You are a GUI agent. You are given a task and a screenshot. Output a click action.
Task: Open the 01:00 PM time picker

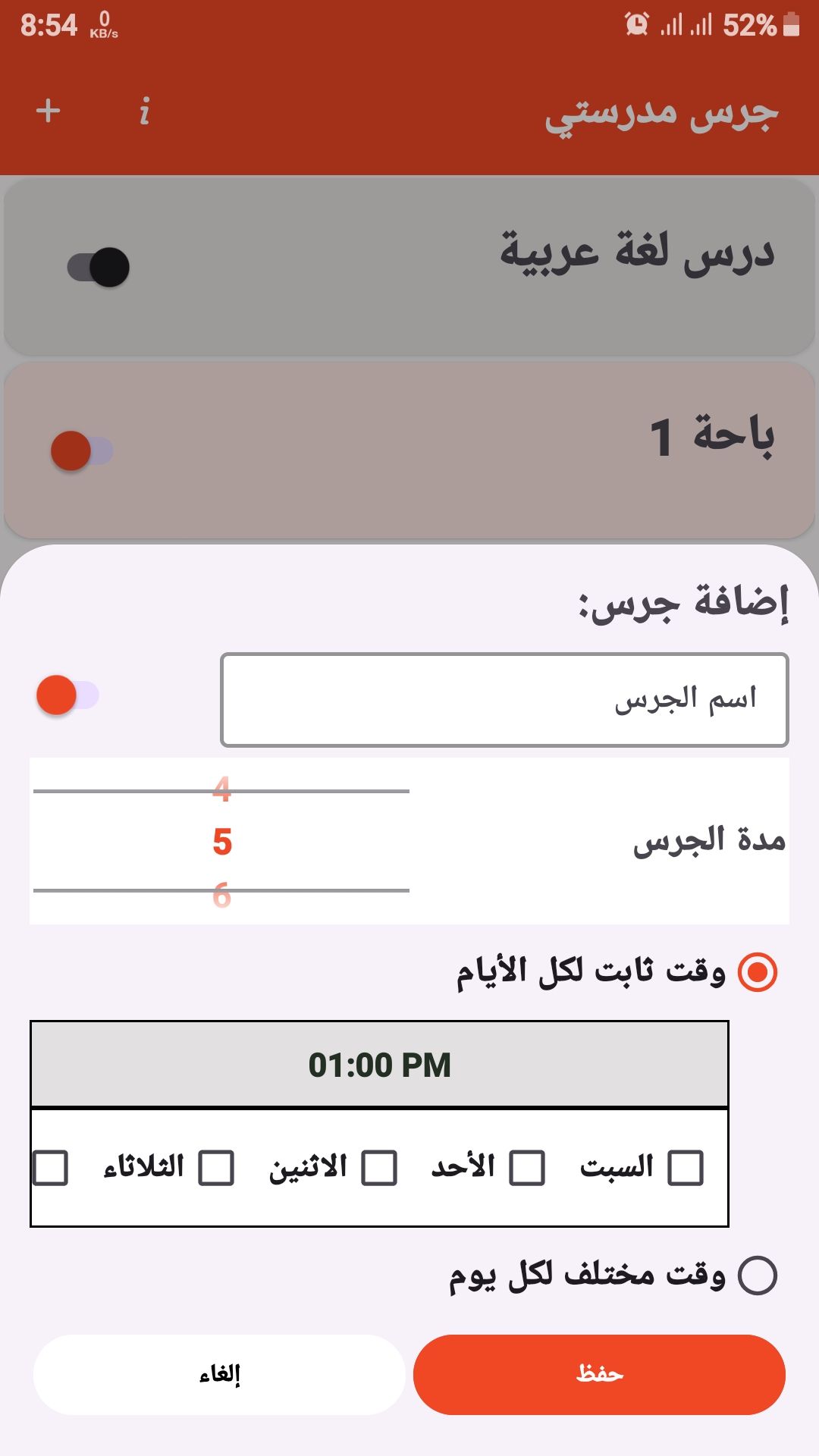click(x=379, y=1065)
